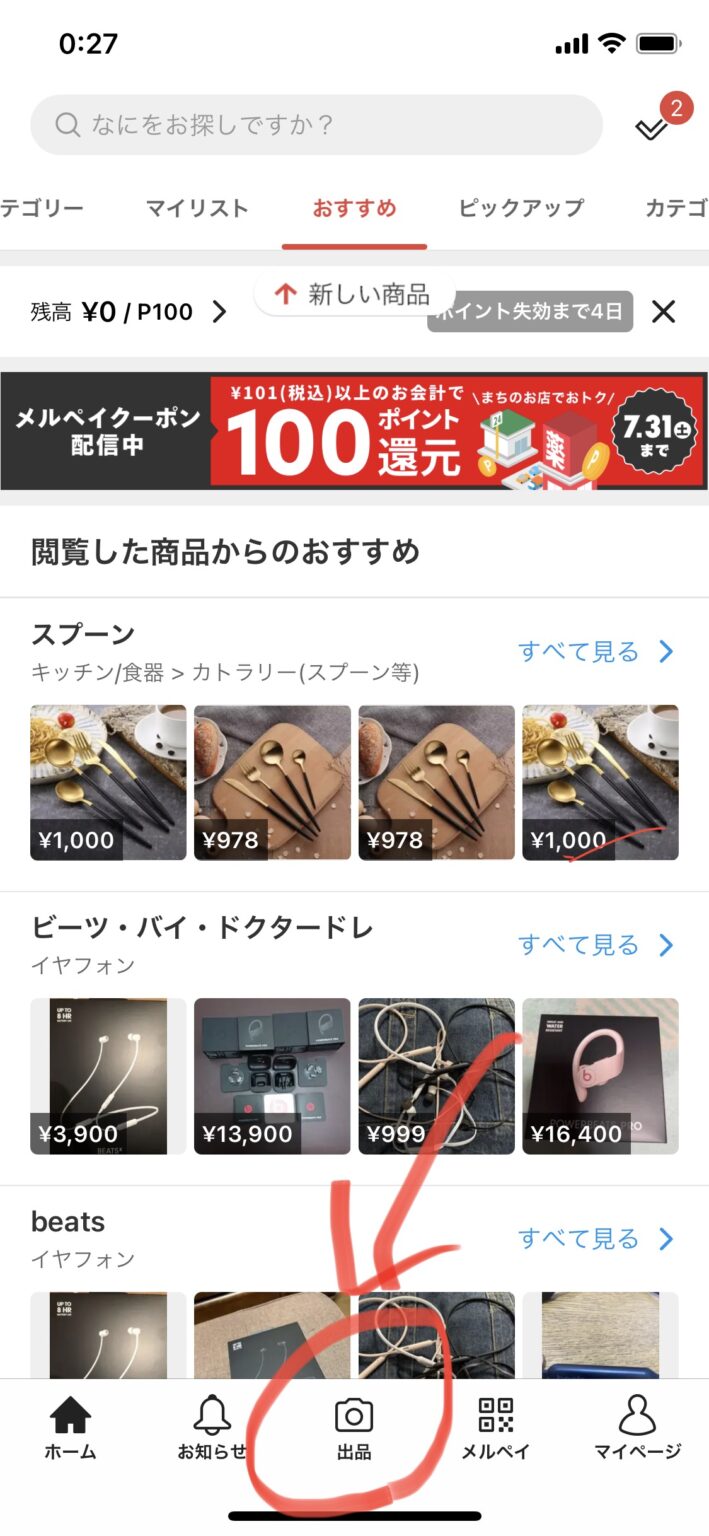This screenshot has width=709, height=1536.
Task: Open the お知らせ notifications tab
Action: [x=211, y=1430]
